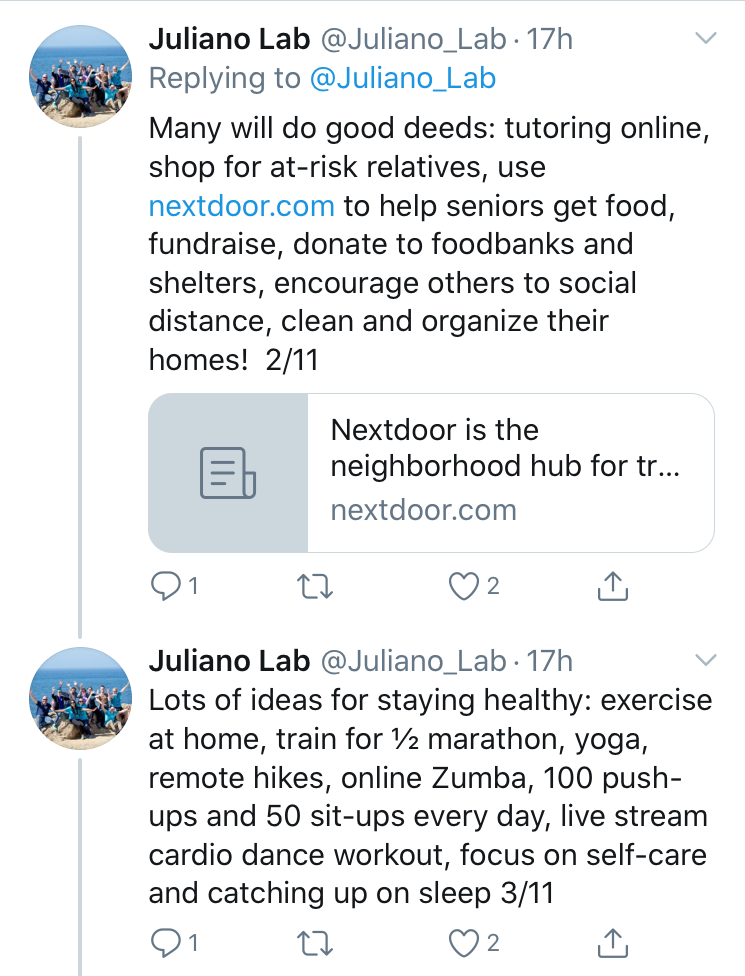Retweet the 3/11 staying healthy tweet
The height and width of the screenshot is (976, 745).
pyautogui.click(x=316, y=942)
